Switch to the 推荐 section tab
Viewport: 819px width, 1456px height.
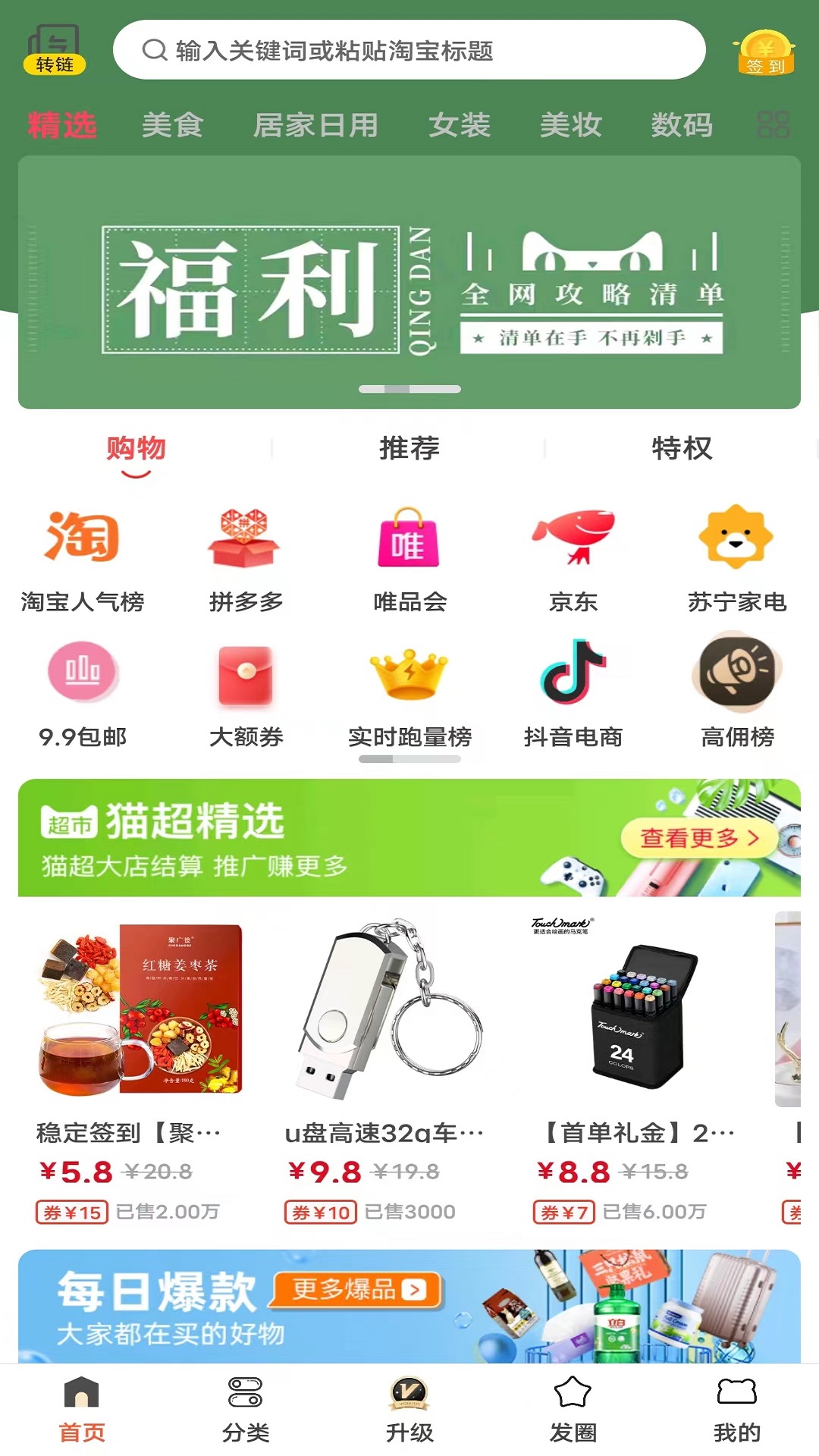tap(409, 448)
